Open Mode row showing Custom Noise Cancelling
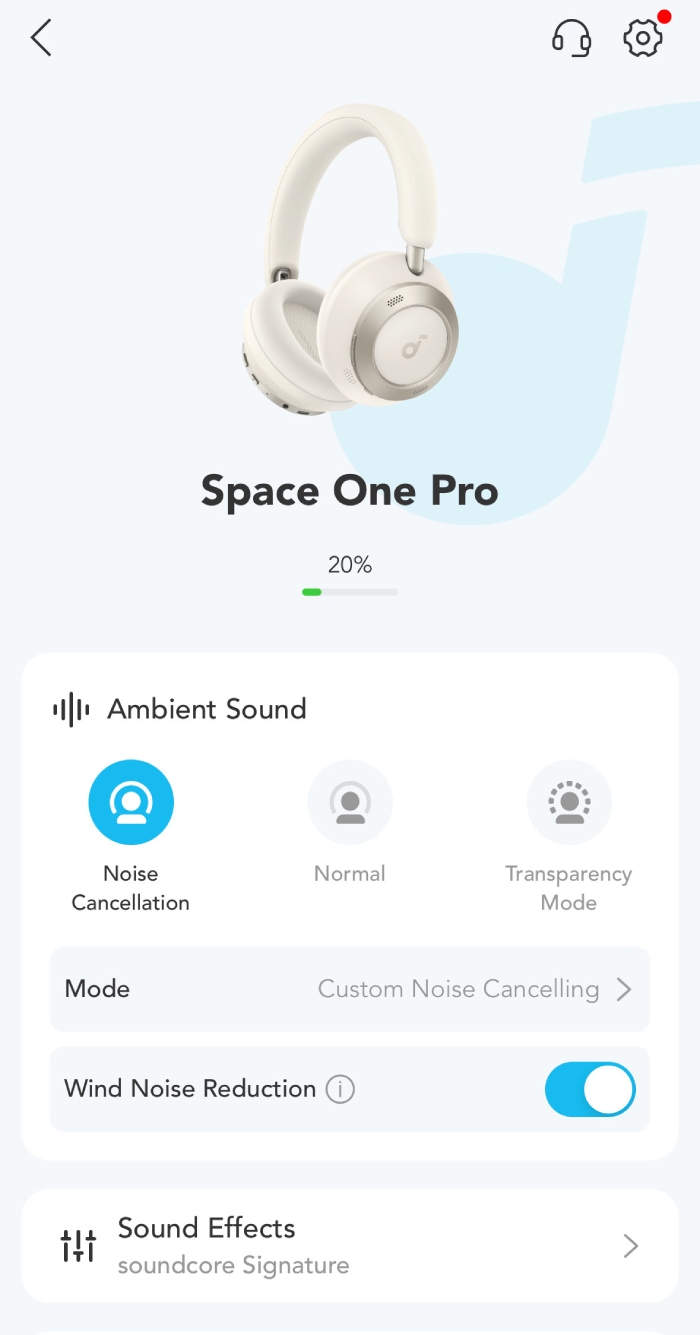The image size is (700, 1335). [x=350, y=989]
